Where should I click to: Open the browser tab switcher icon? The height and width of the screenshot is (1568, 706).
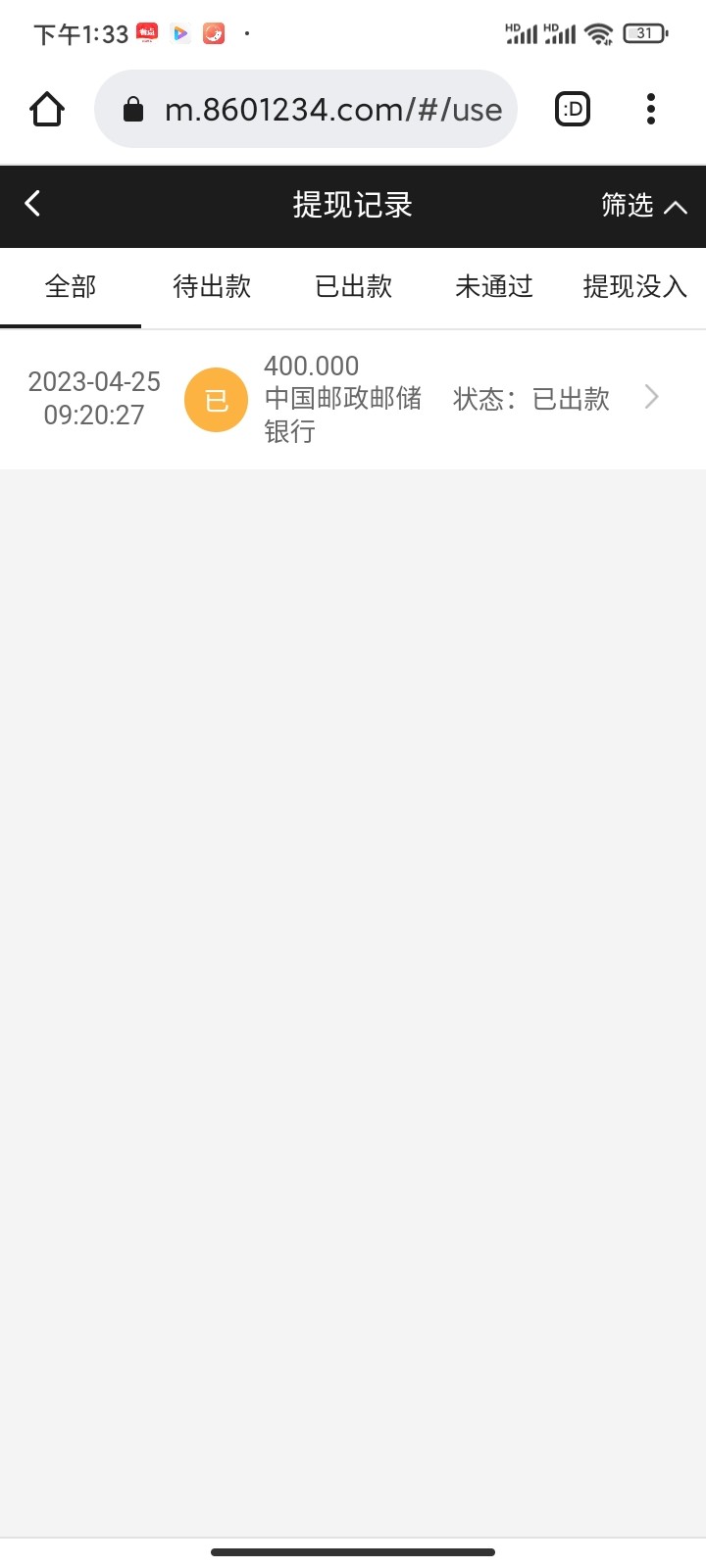click(572, 108)
